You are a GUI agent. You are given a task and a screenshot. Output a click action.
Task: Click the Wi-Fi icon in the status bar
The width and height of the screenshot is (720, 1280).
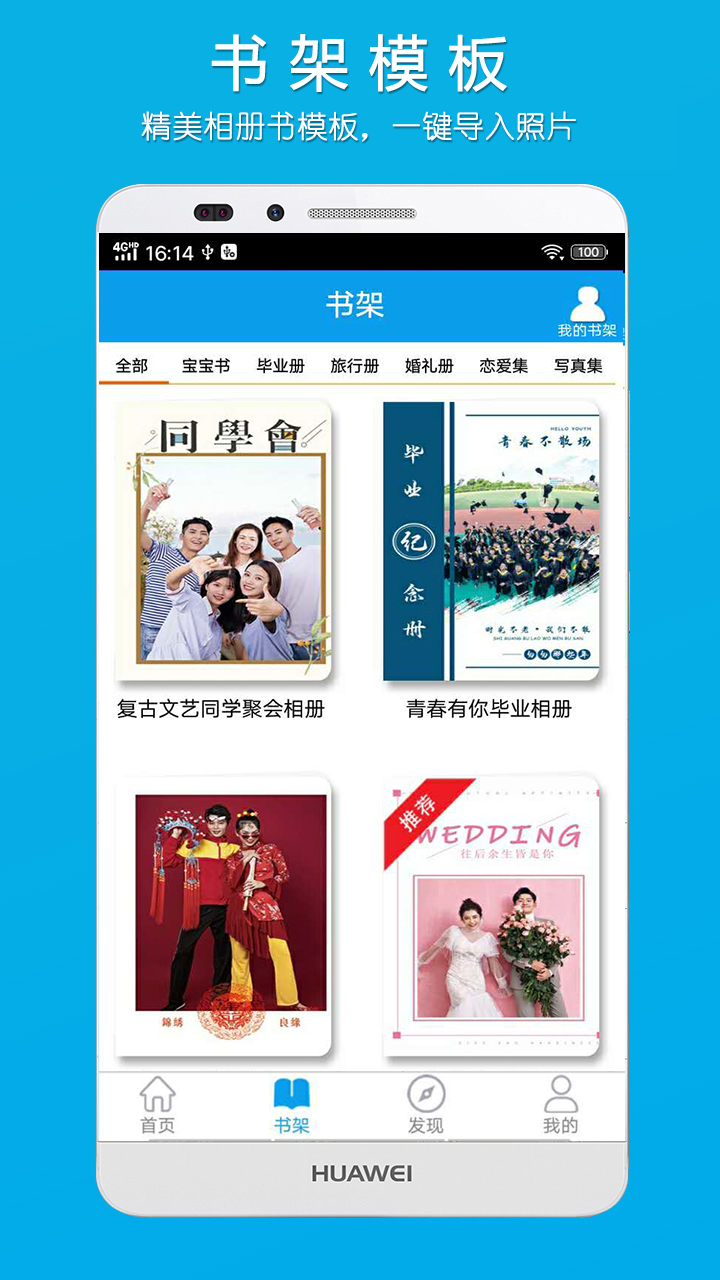[x=550, y=253]
